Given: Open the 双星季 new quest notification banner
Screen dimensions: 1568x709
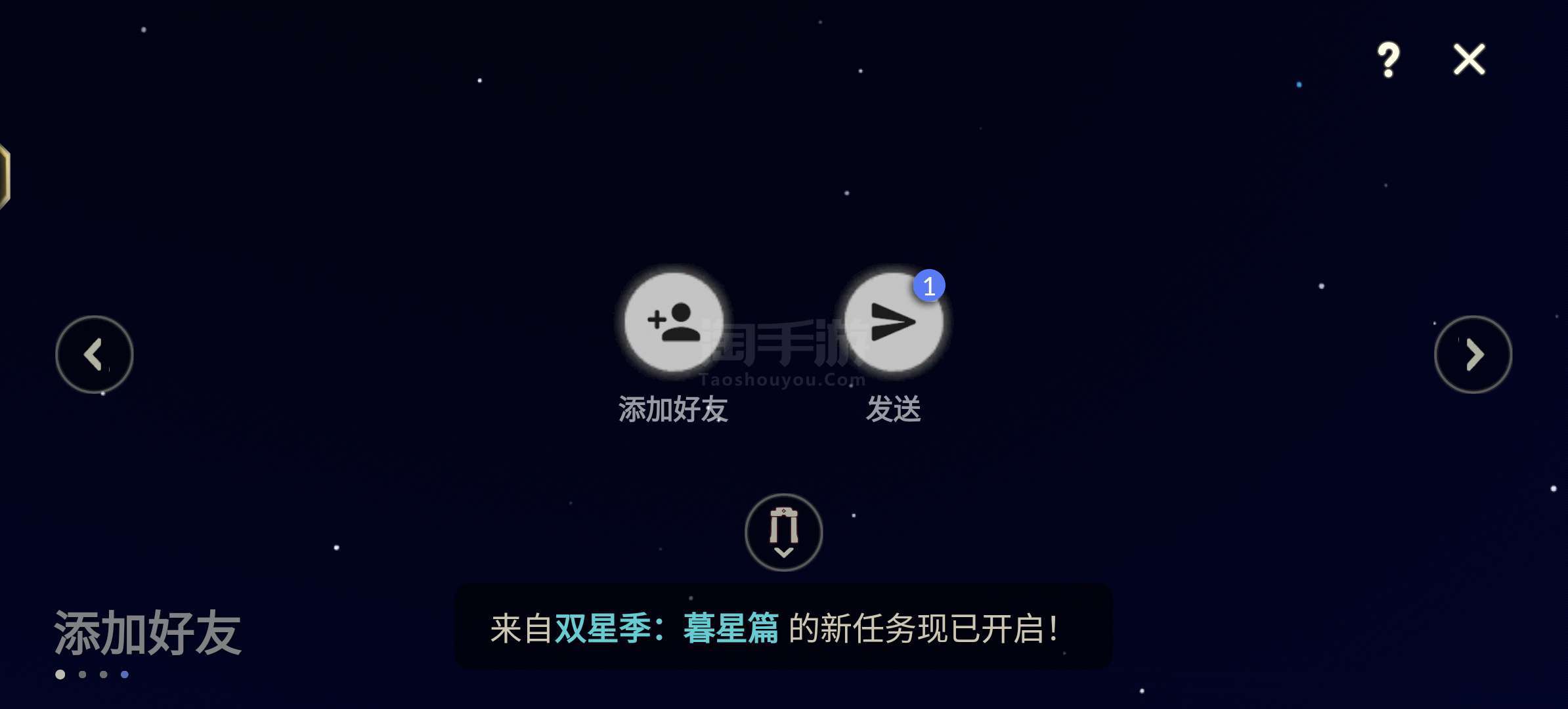Looking at the screenshot, I should pos(783,628).
